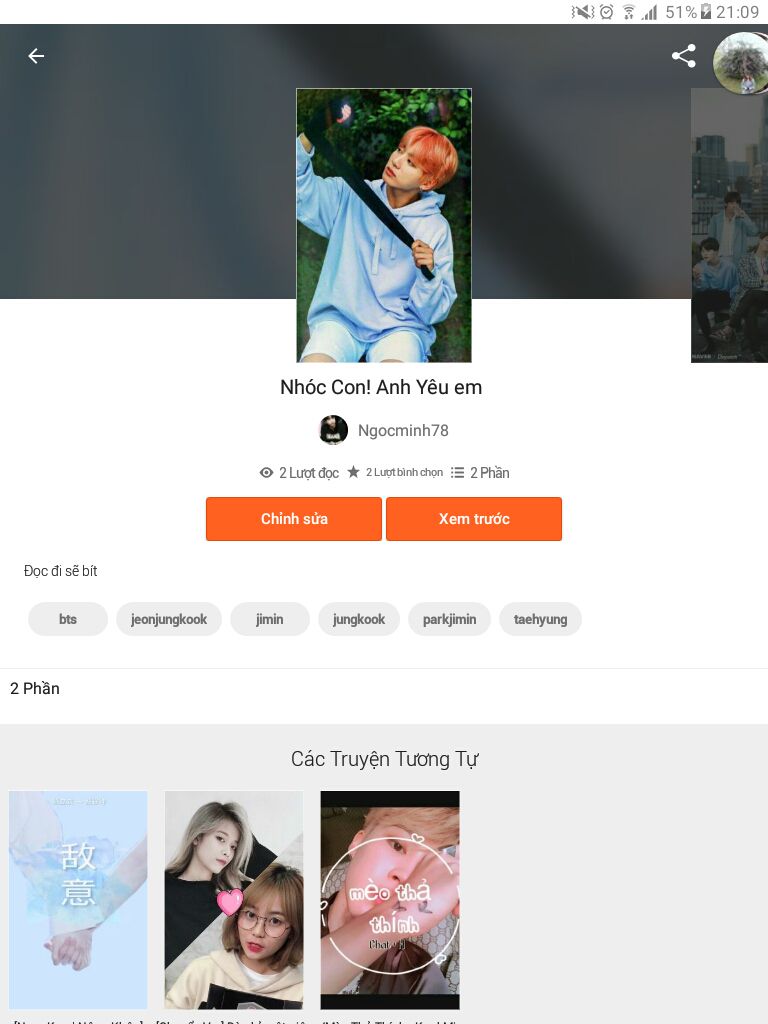Open the 2 Phần chapter list
The height and width of the screenshot is (1024, 768).
[x=35, y=688]
